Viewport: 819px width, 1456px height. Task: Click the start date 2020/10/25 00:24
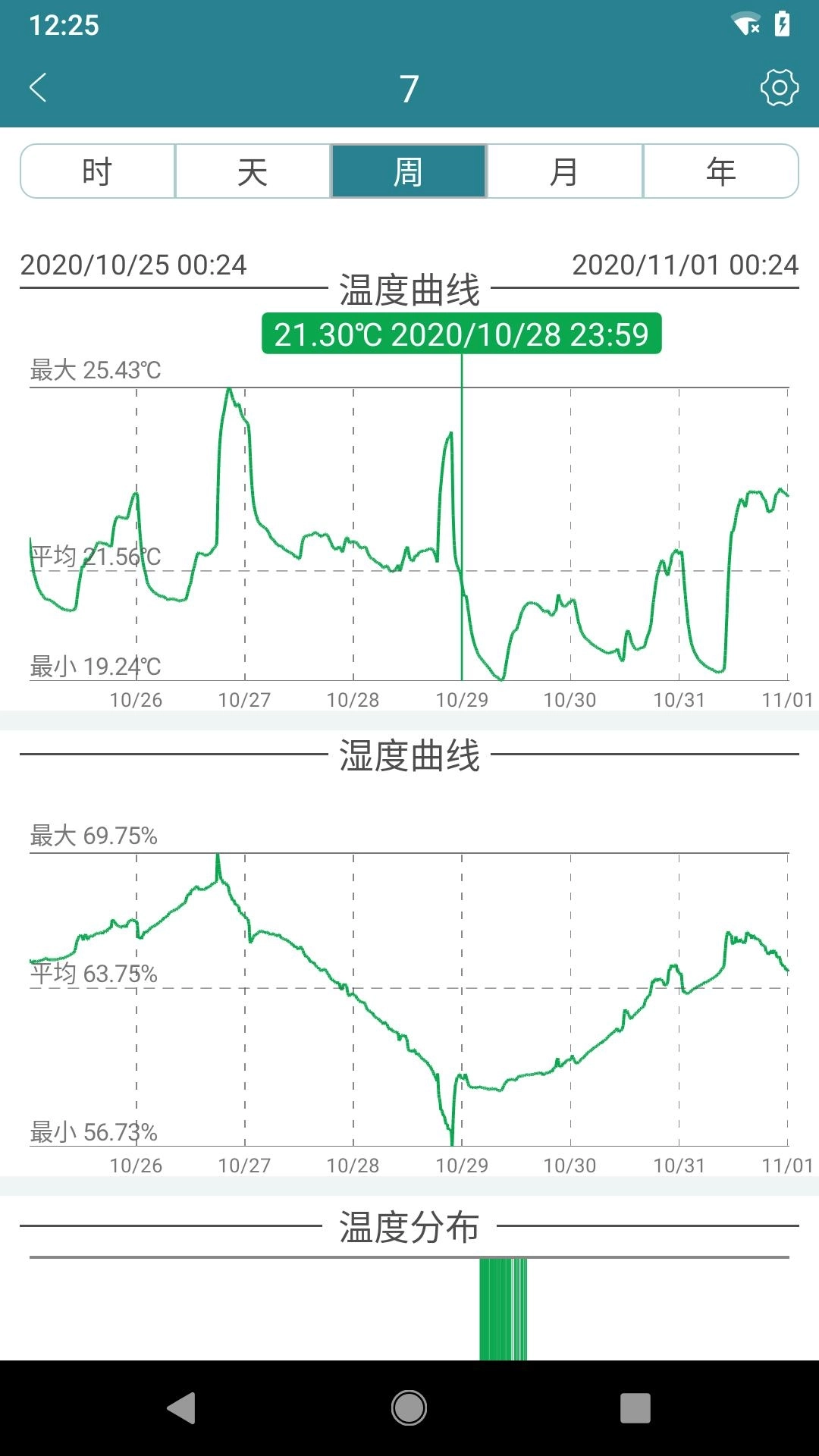coord(133,265)
